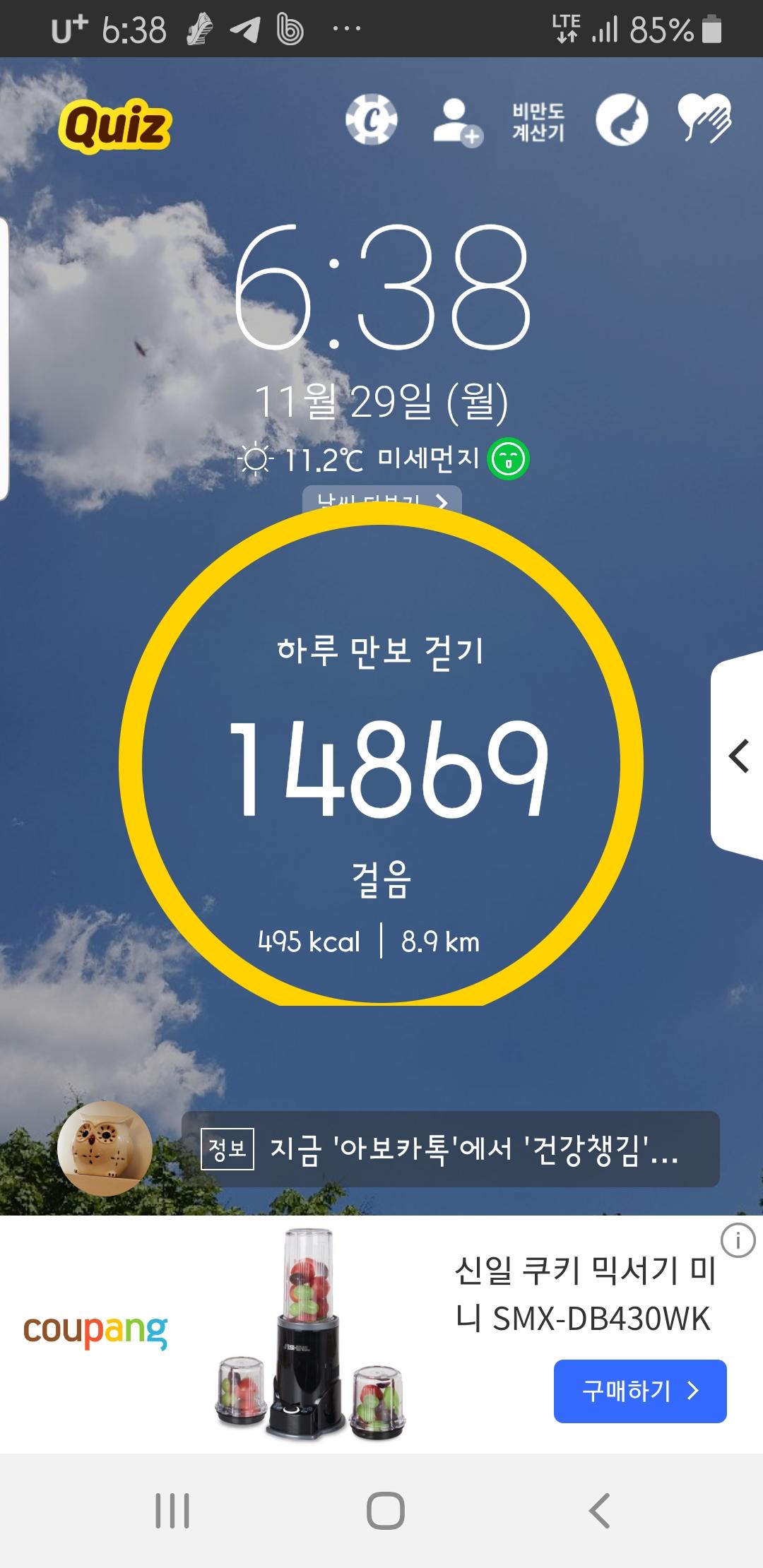Screen dimensions: 763x1568
Task: Expand the side panel arrow
Action: 738,756
